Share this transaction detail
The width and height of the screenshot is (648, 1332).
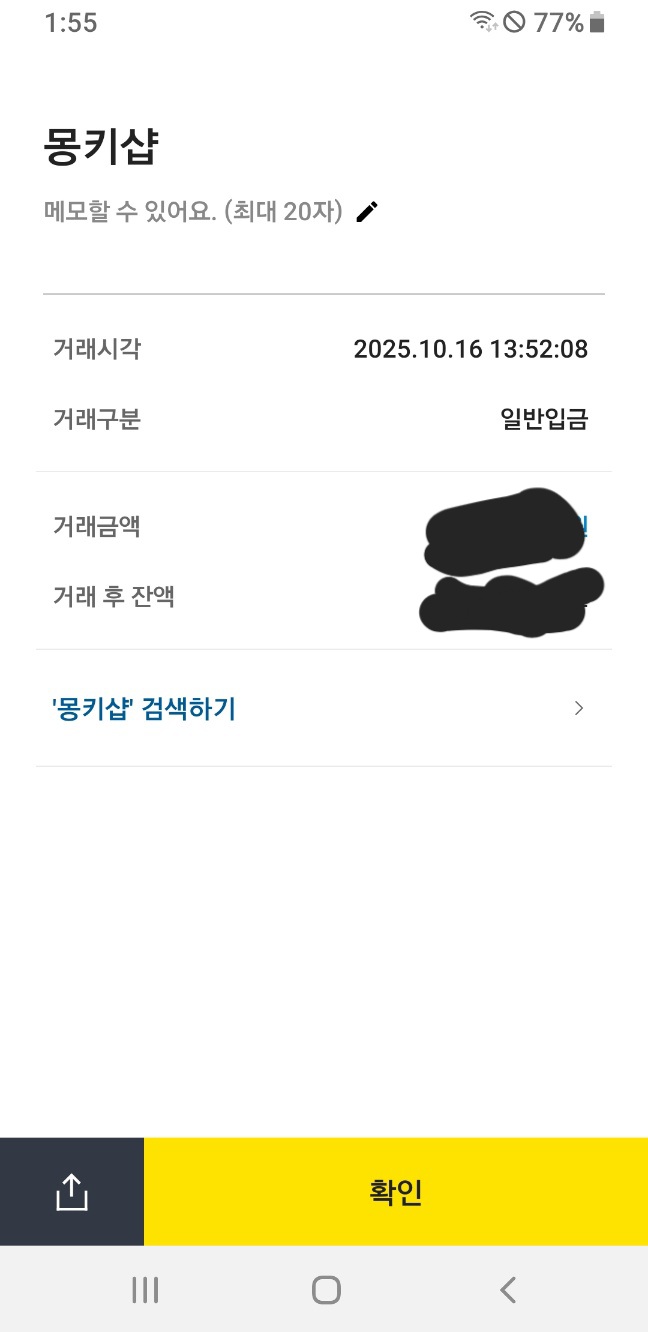72,1192
